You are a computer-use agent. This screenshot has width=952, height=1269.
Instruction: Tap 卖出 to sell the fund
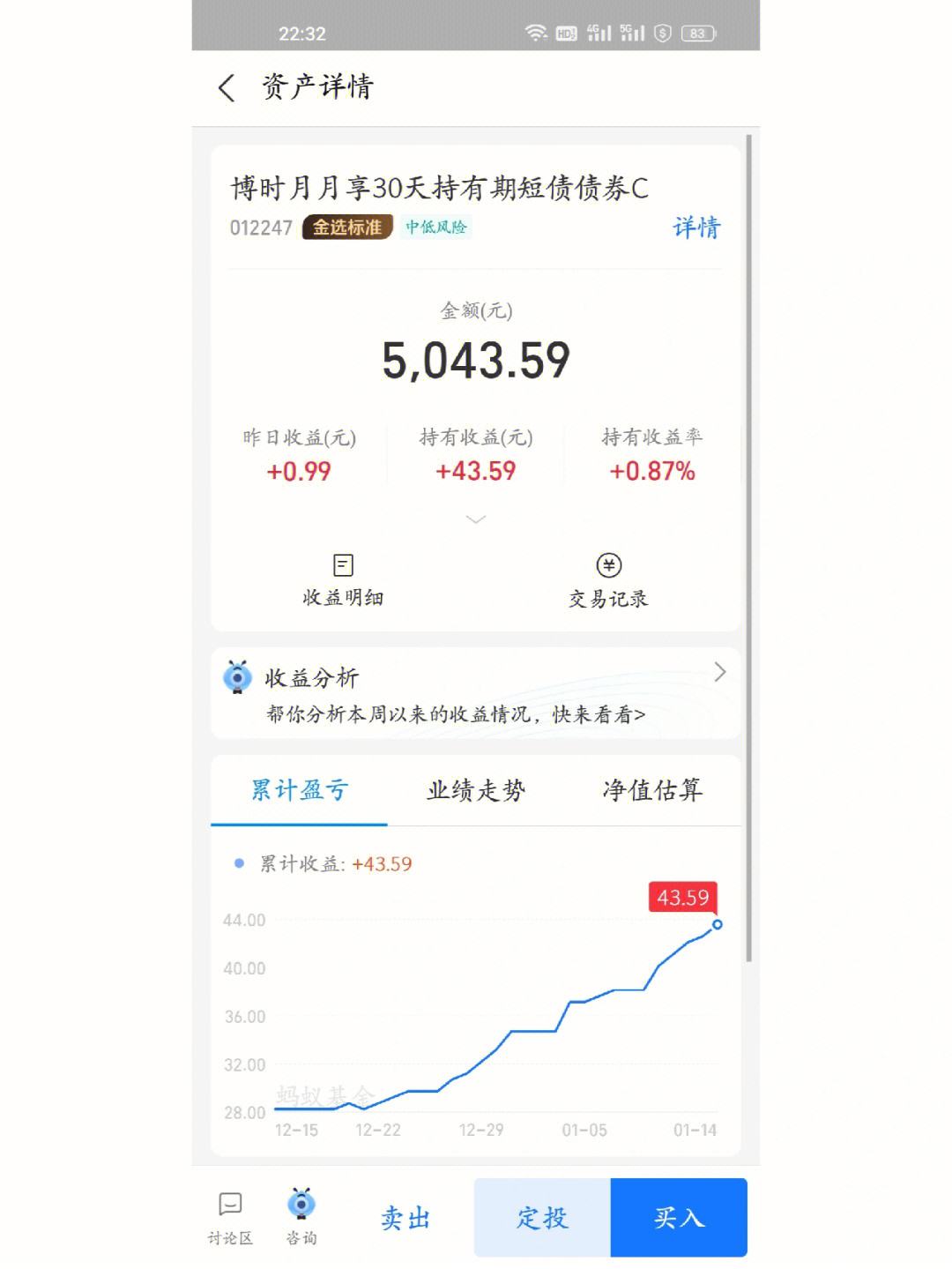pyautogui.click(x=405, y=1218)
